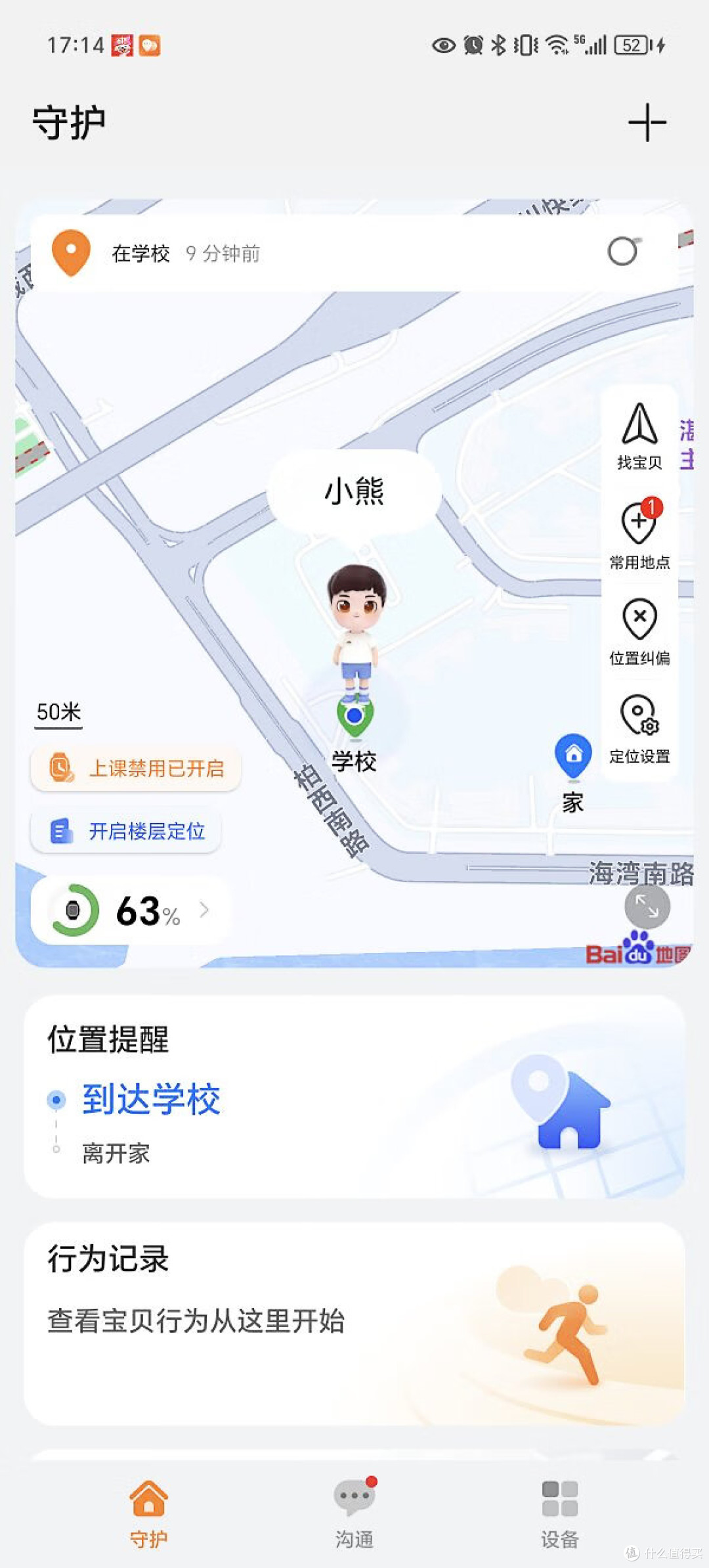Tap 小熊's avatar on the map
The width and height of the screenshot is (709, 1568).
point(358,624)
